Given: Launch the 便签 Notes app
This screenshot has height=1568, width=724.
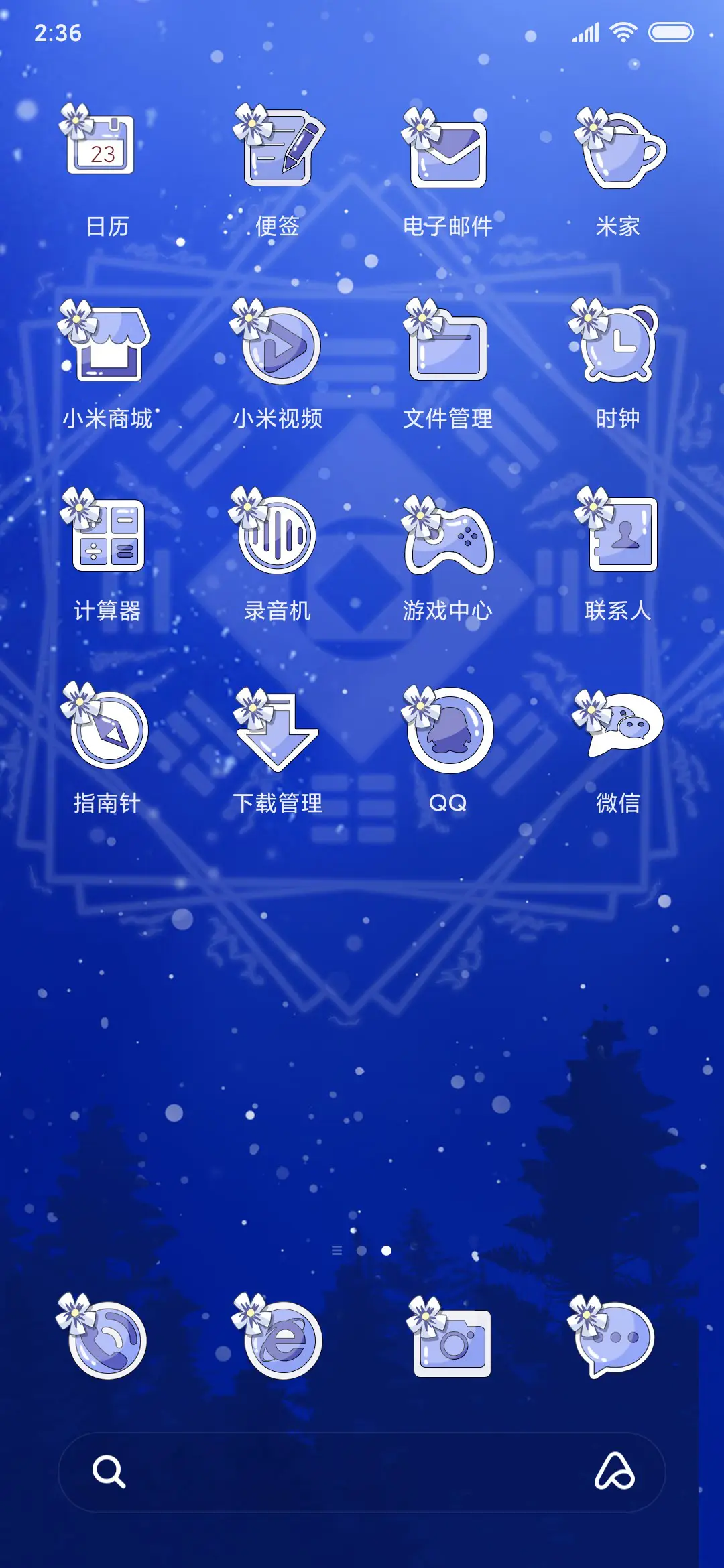Looking at the screenshot, I should [x=278, y=147].
